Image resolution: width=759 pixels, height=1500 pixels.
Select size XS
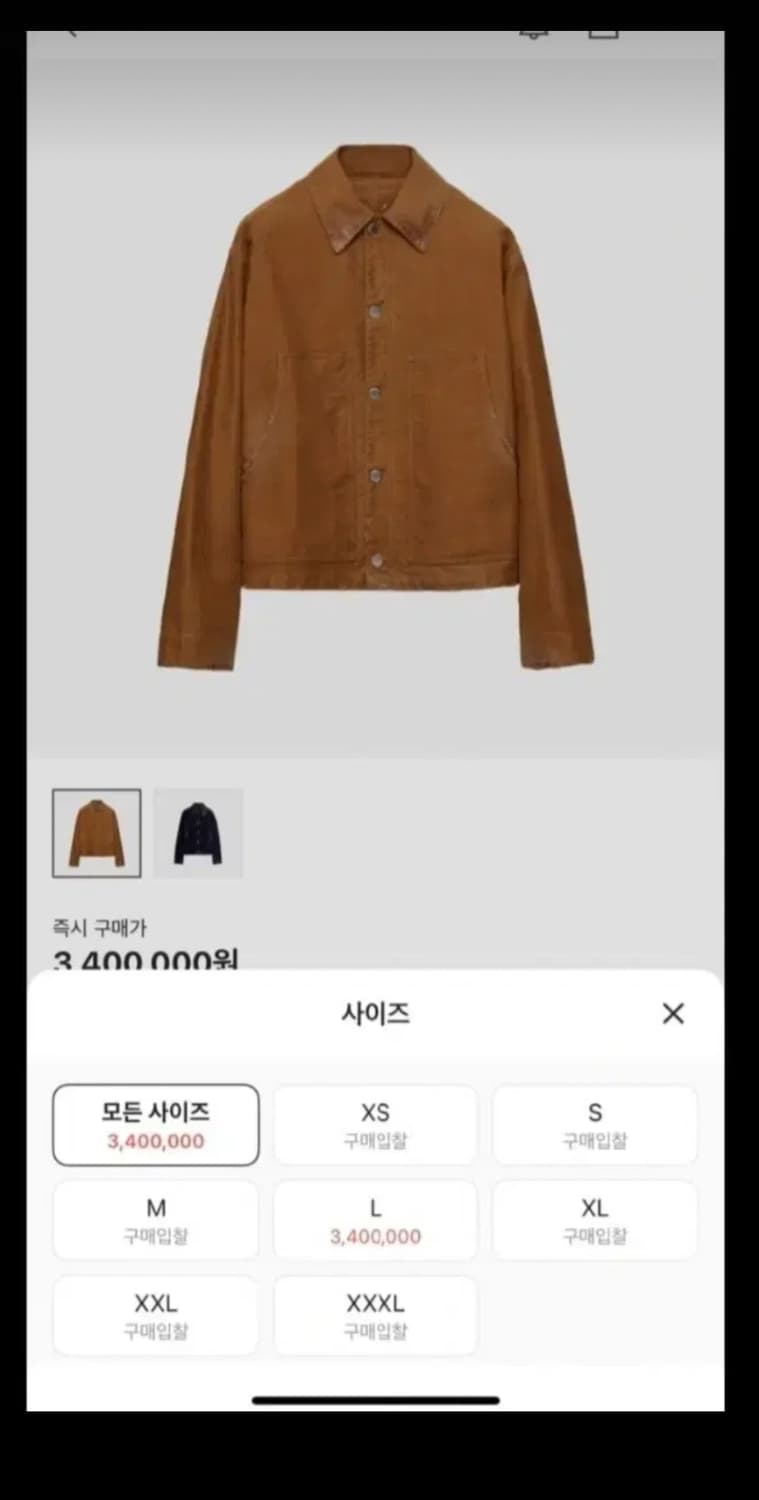coord(375,1124)
